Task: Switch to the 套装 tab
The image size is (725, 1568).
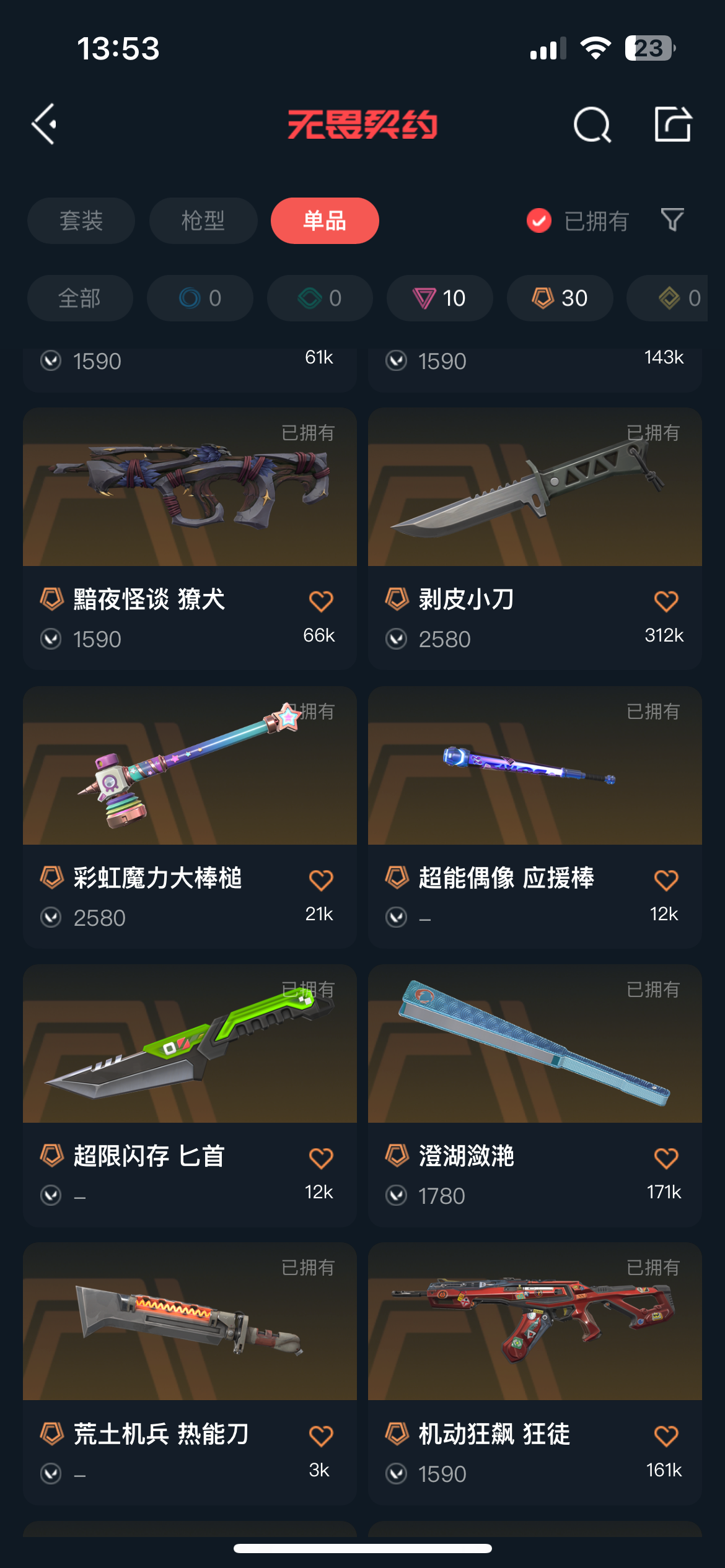Action: pyautogui.click(x=81, y=220)
